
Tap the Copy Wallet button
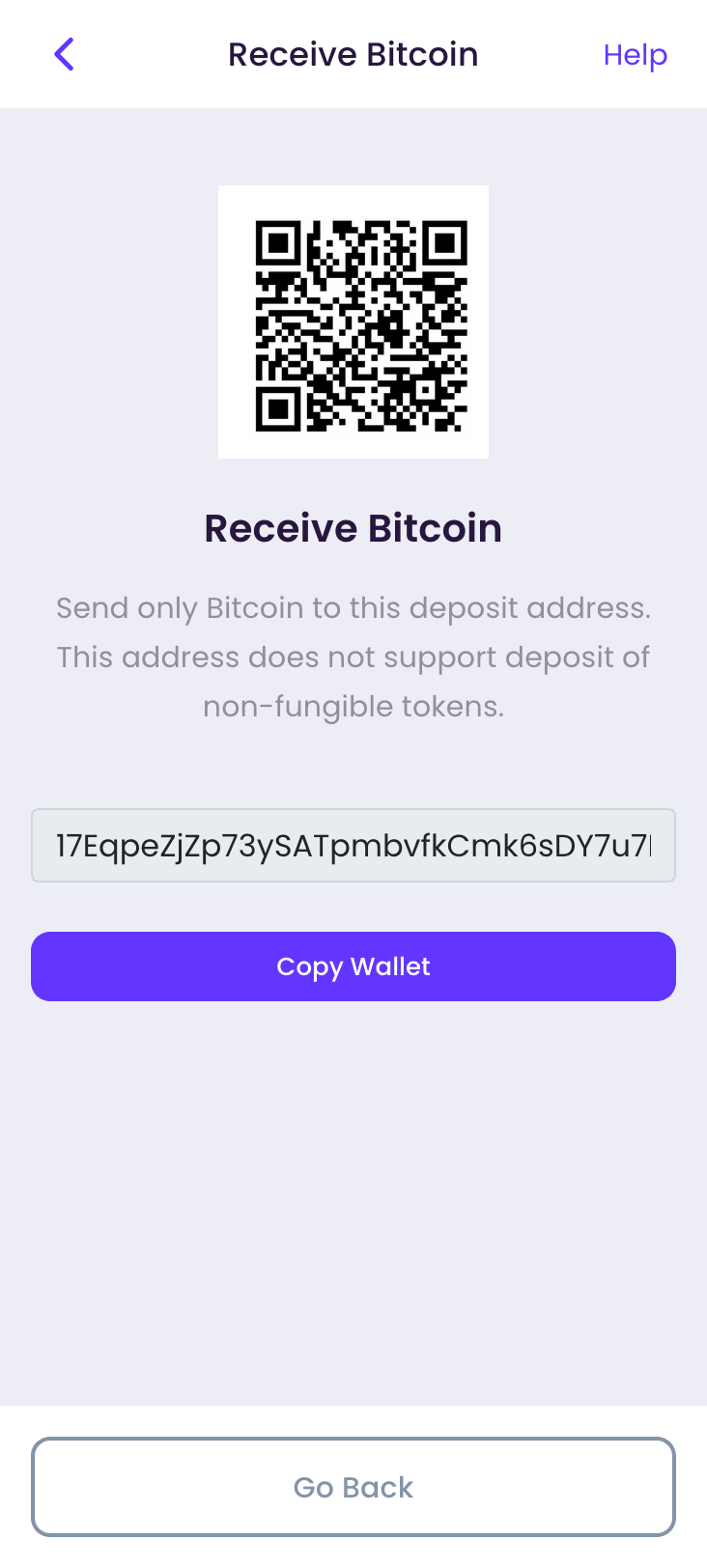[x=353, y=966]
